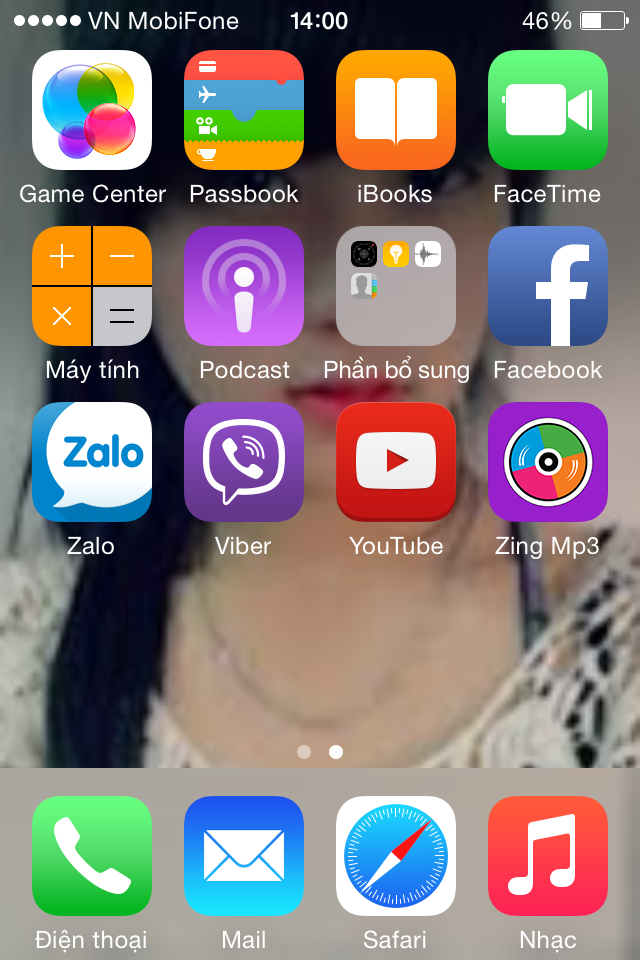Launch YouTube
Viewport: 640px width, 960px height.
[396, 462]
